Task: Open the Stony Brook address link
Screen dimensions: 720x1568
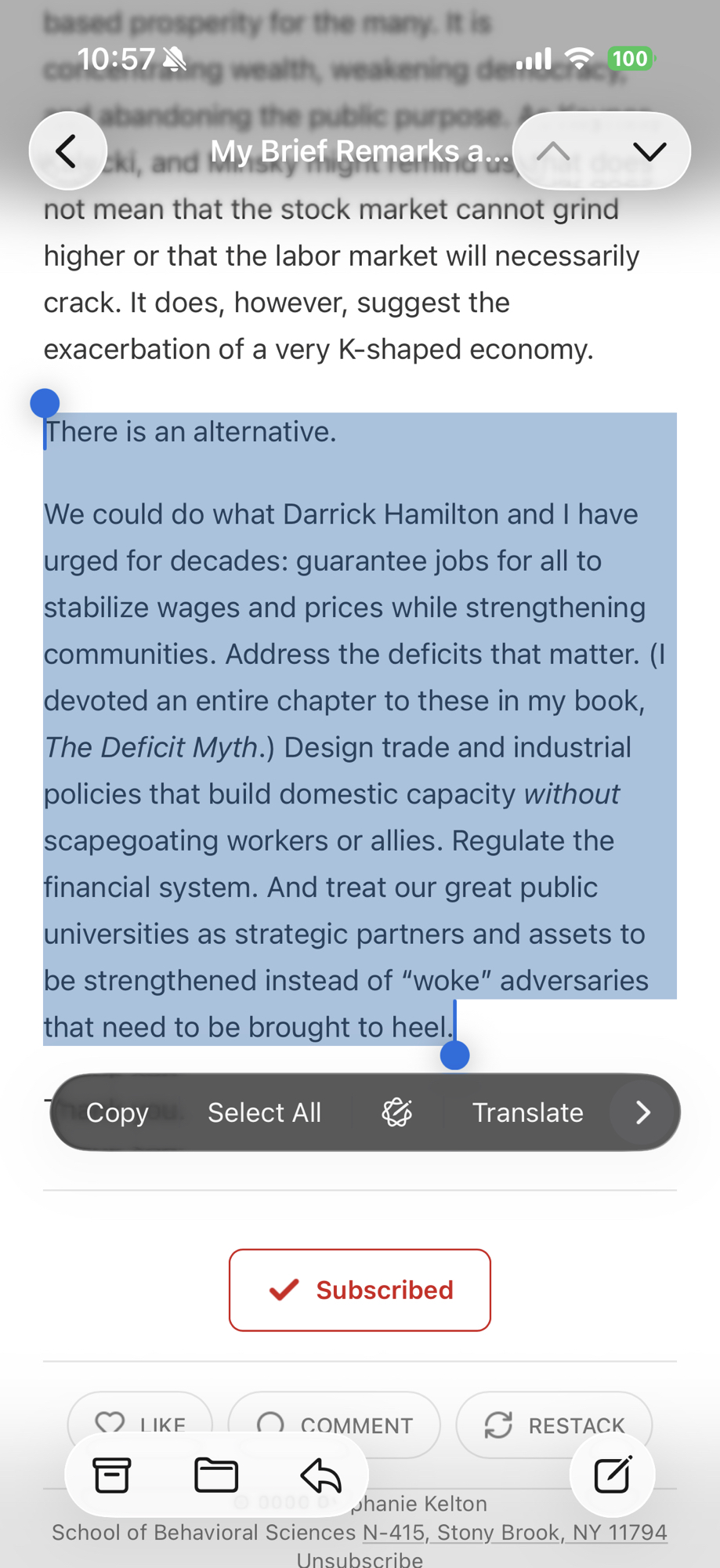Action: click(x=515, y=1532)
